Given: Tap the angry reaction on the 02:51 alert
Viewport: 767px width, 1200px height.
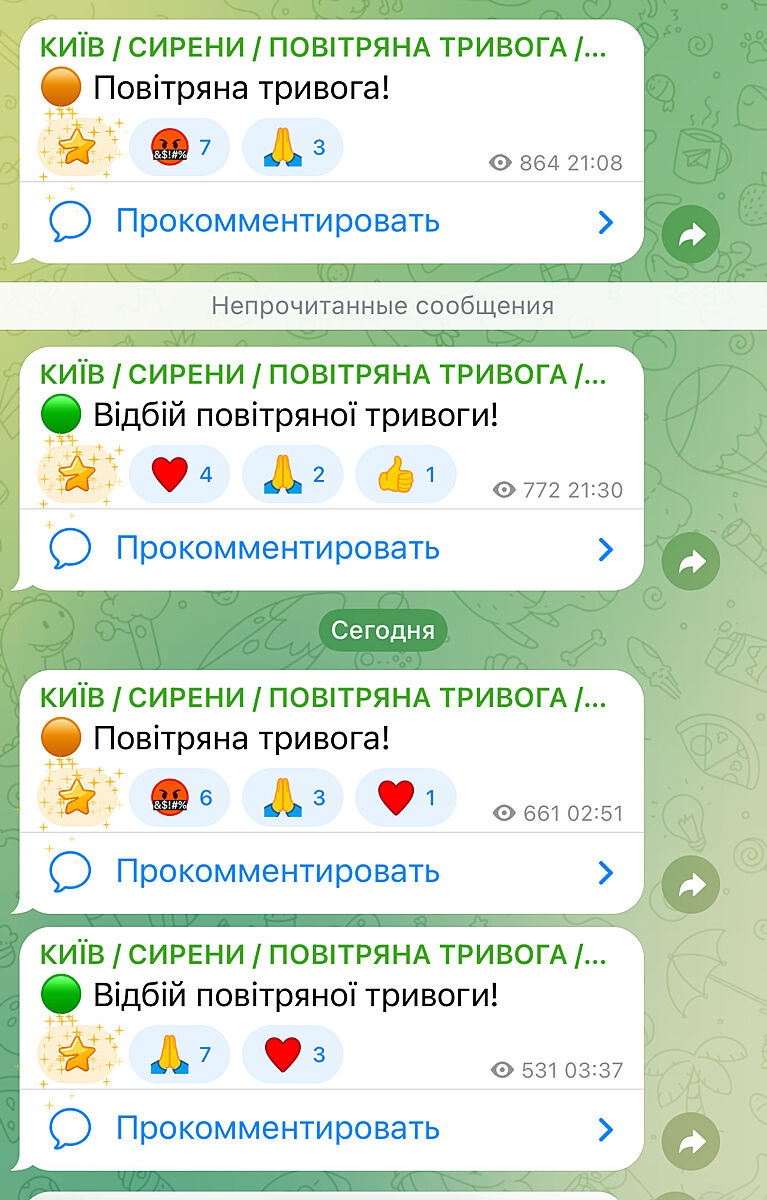Looking at the screenshot, I should click(180, 797).
